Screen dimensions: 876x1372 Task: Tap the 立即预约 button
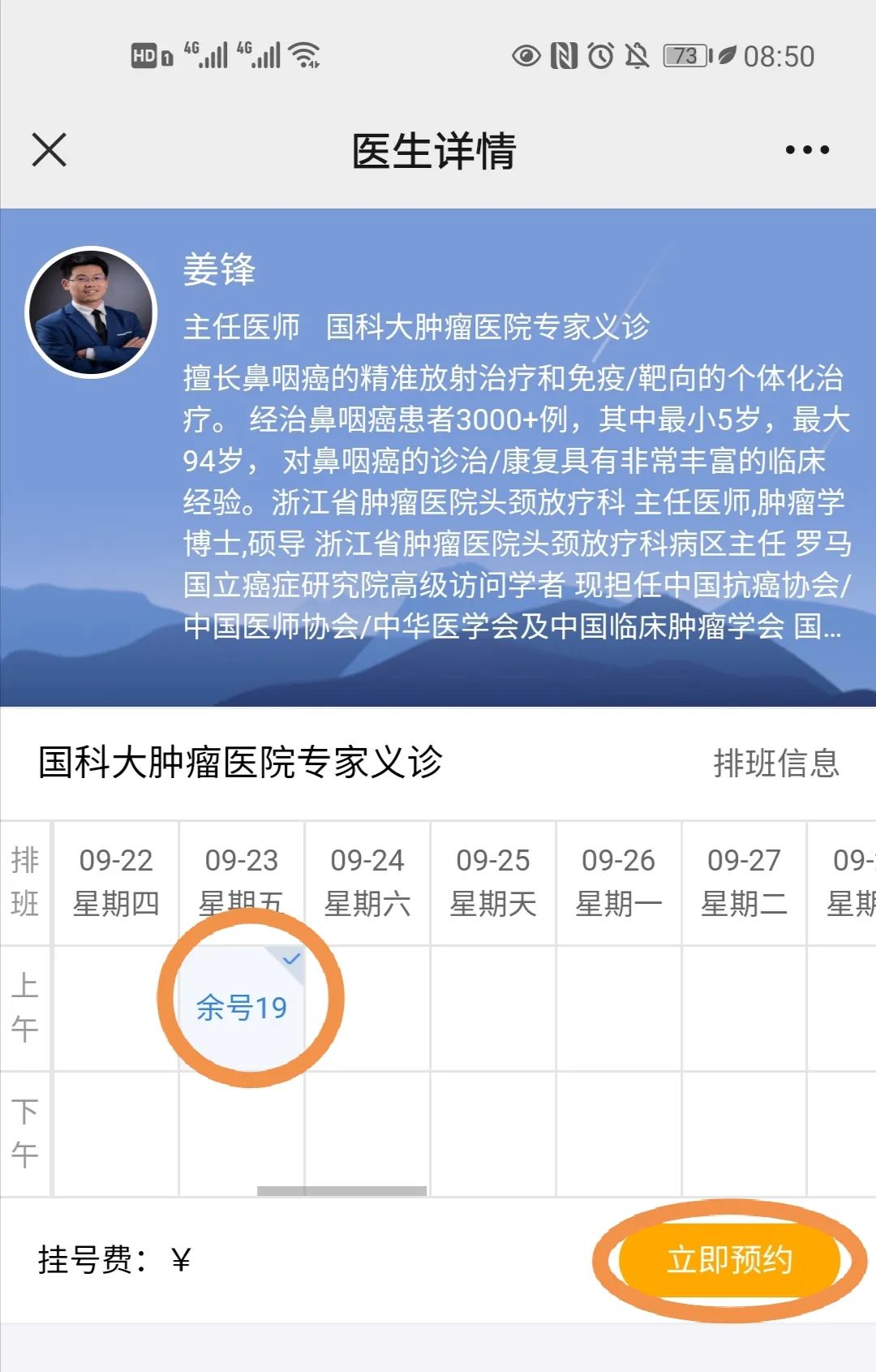point(729,1259)
